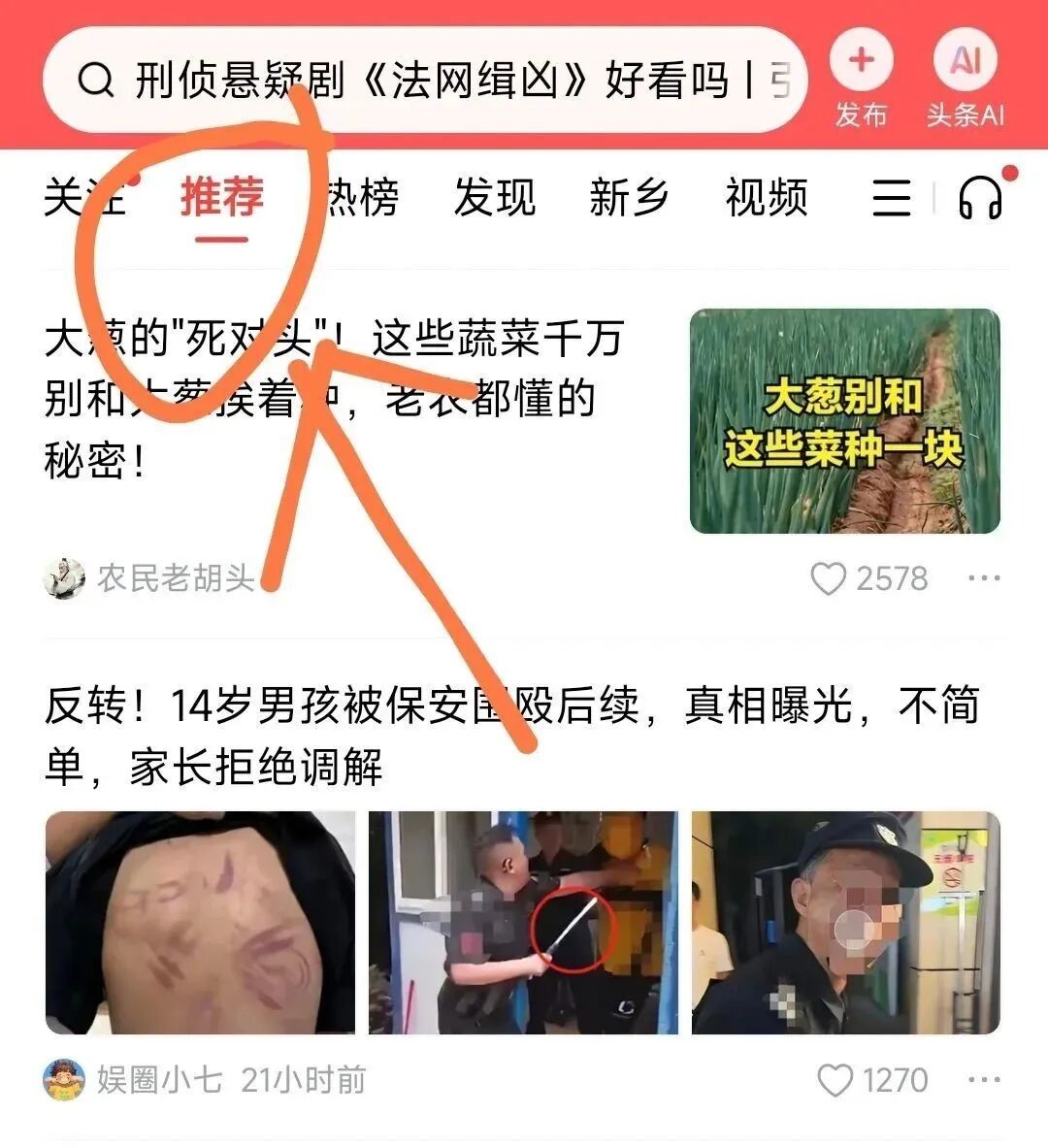Open the channel list menu icon

pyautogui.click(x=891, y=198)
